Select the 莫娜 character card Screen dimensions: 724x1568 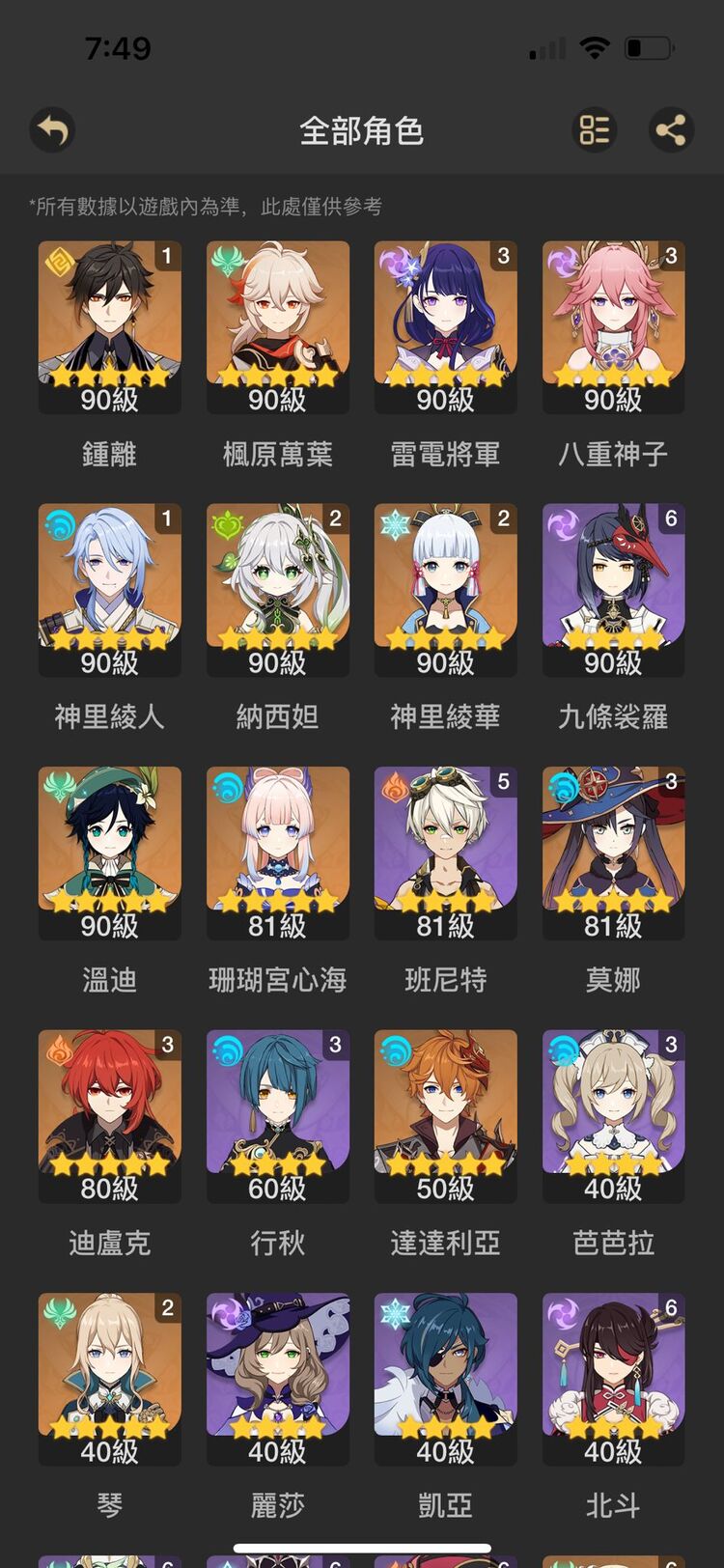(613, 853)
